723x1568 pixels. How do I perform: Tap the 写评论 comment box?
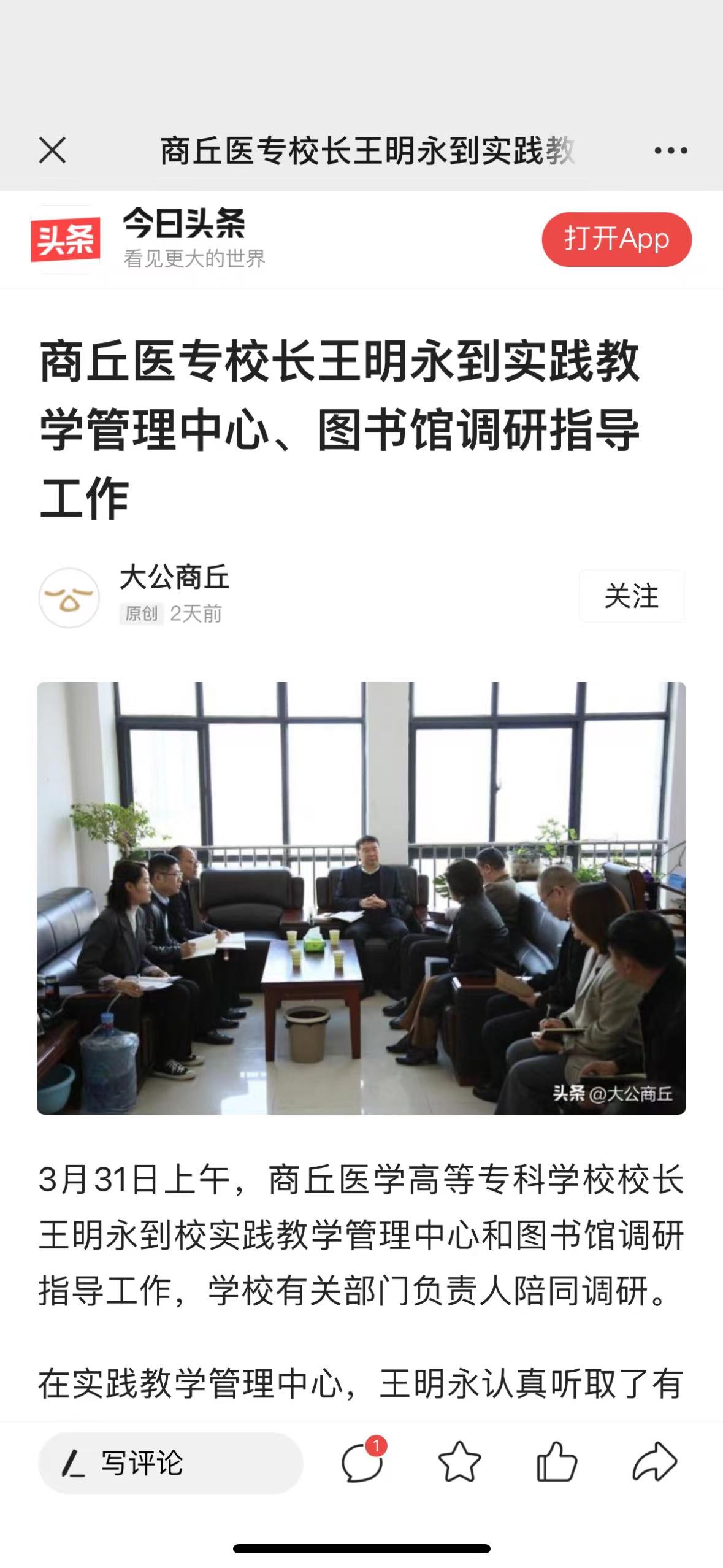click(x=170, y=1462)
